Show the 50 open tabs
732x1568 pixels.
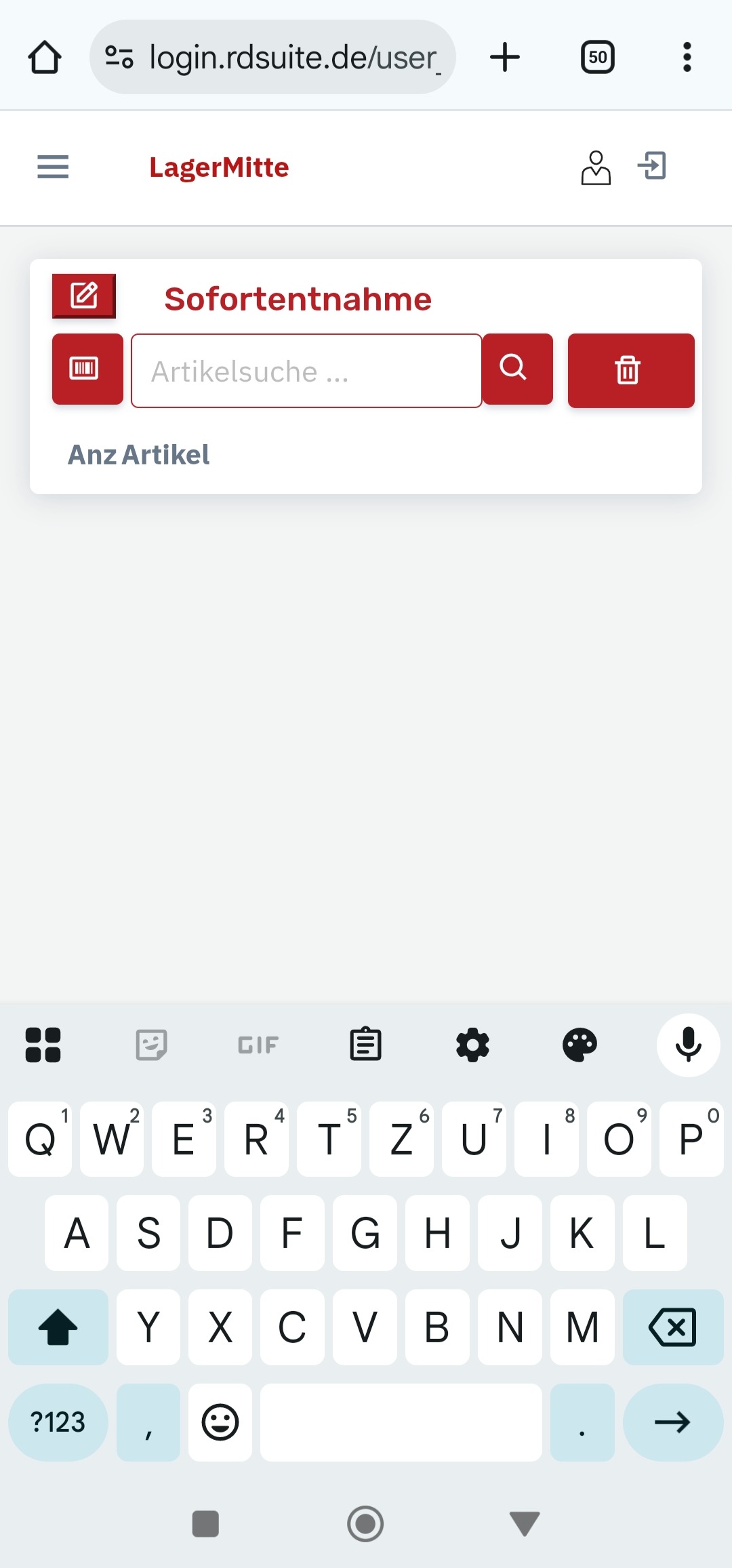point(597,58)
